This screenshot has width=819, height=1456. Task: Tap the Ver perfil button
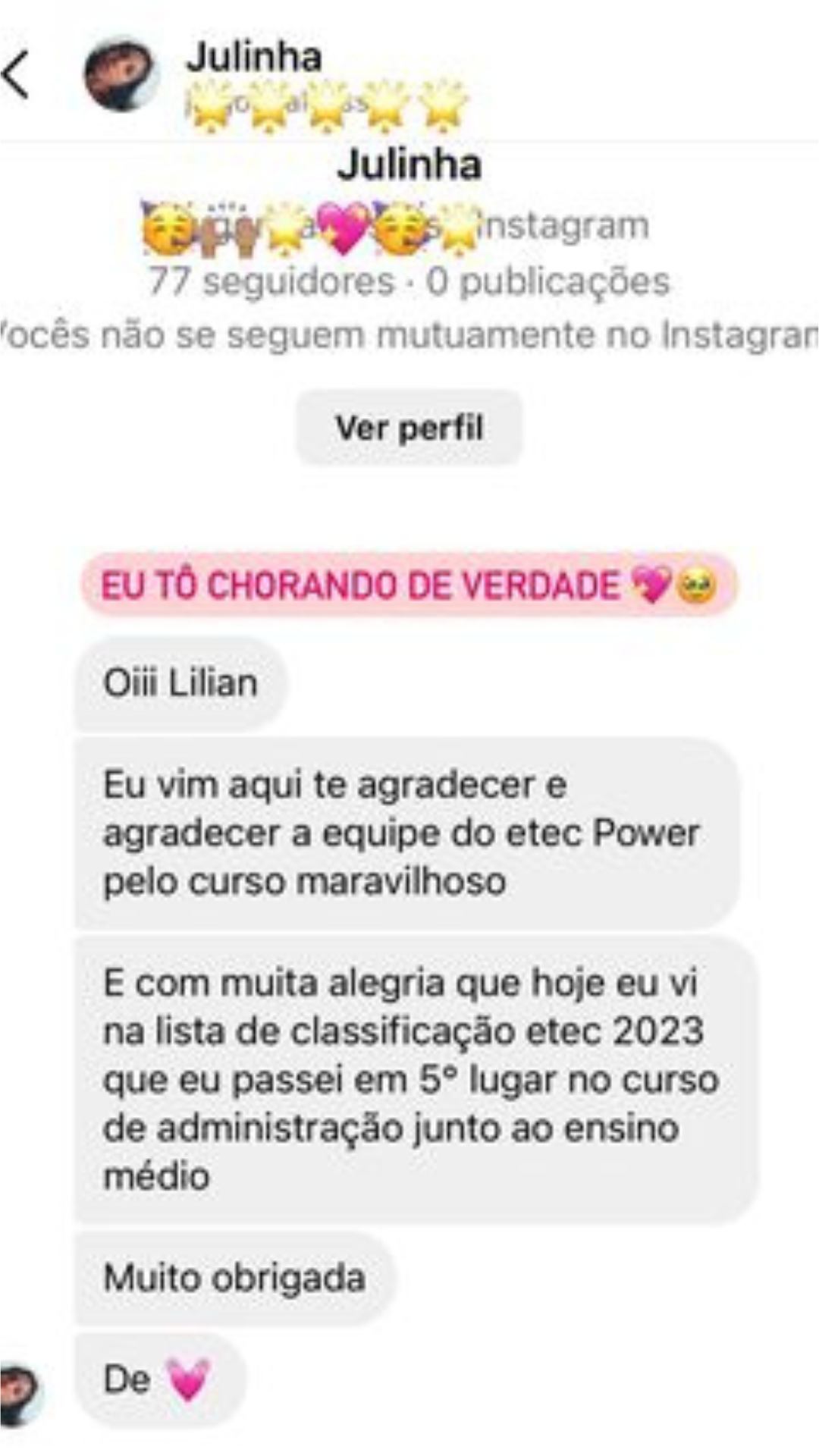click(x=409, y=428)
